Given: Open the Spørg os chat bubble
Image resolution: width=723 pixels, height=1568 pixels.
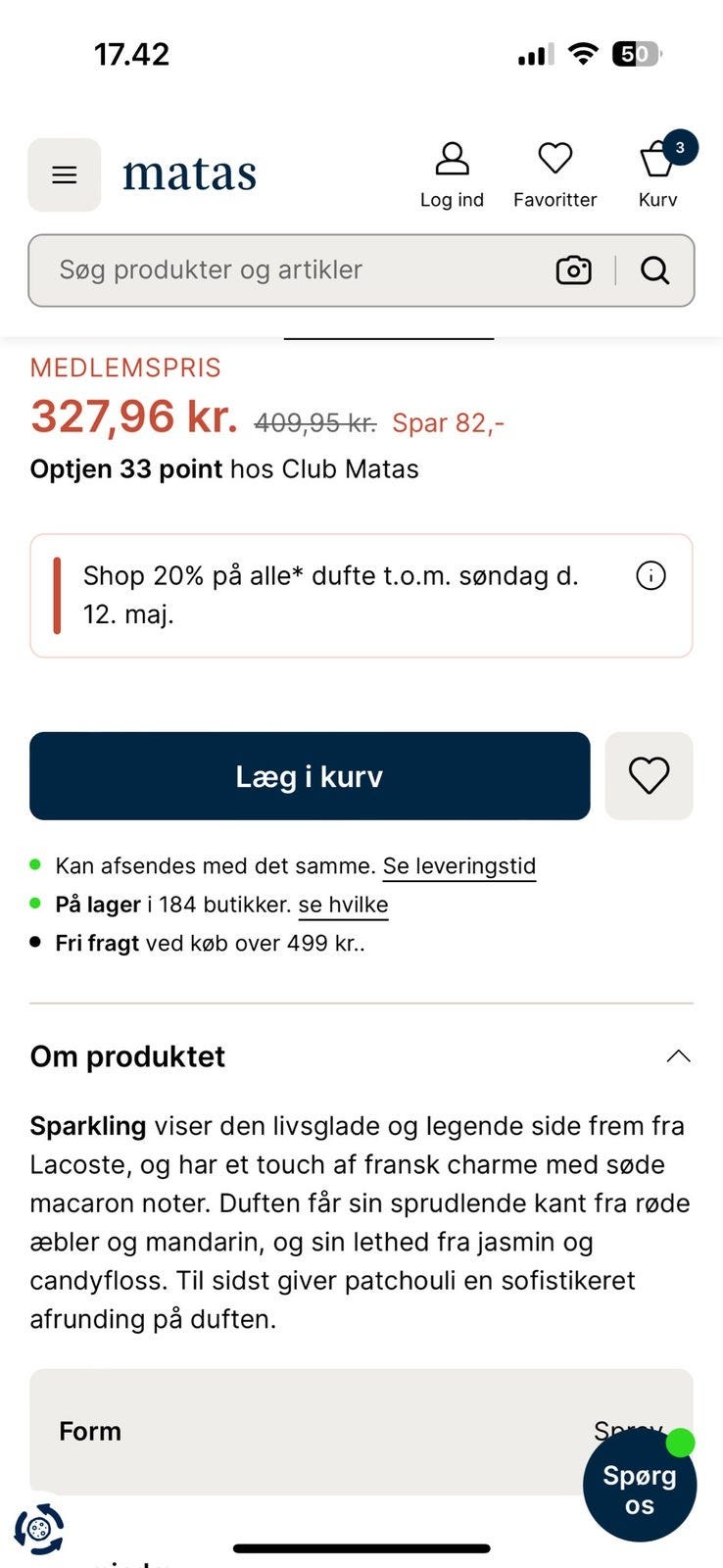Looking at the screenshot, I should click(x=640, y=1485).
